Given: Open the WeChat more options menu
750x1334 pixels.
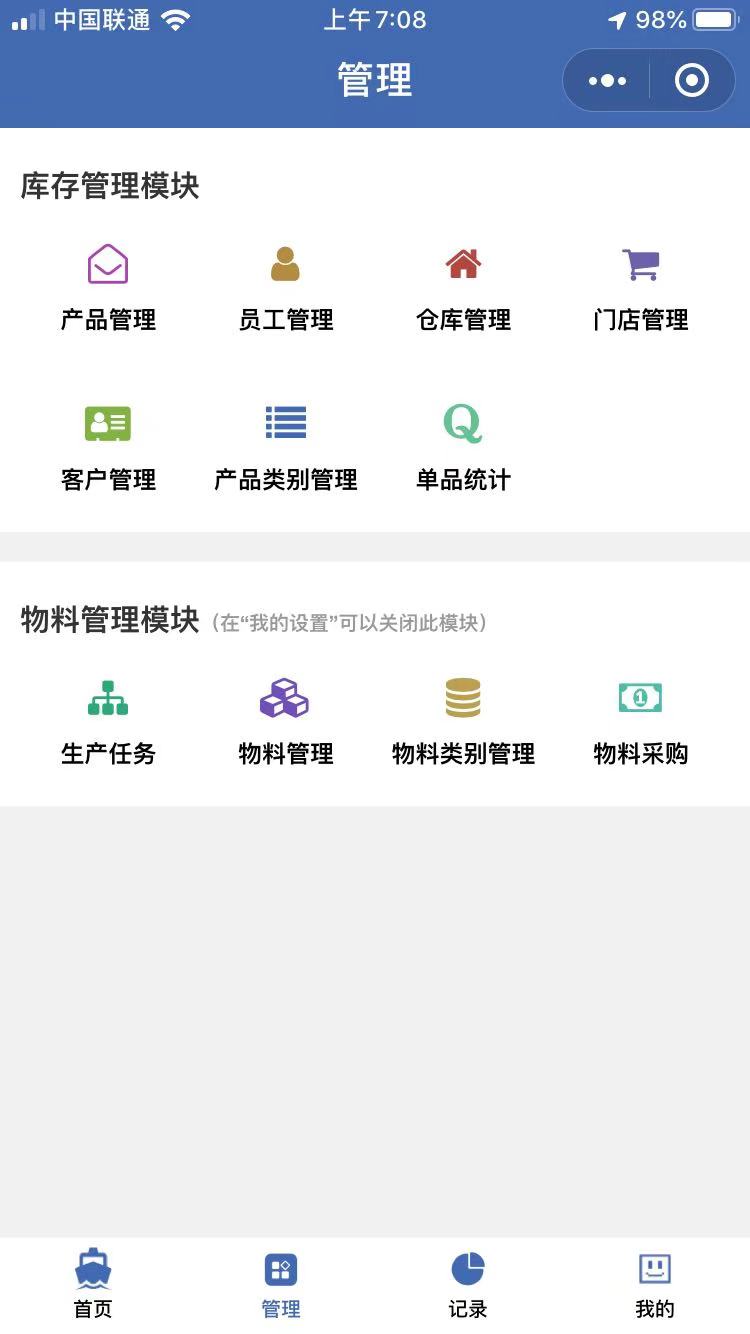Looking at the screenshot, I should pyautogui.click(x=606, y=80).
